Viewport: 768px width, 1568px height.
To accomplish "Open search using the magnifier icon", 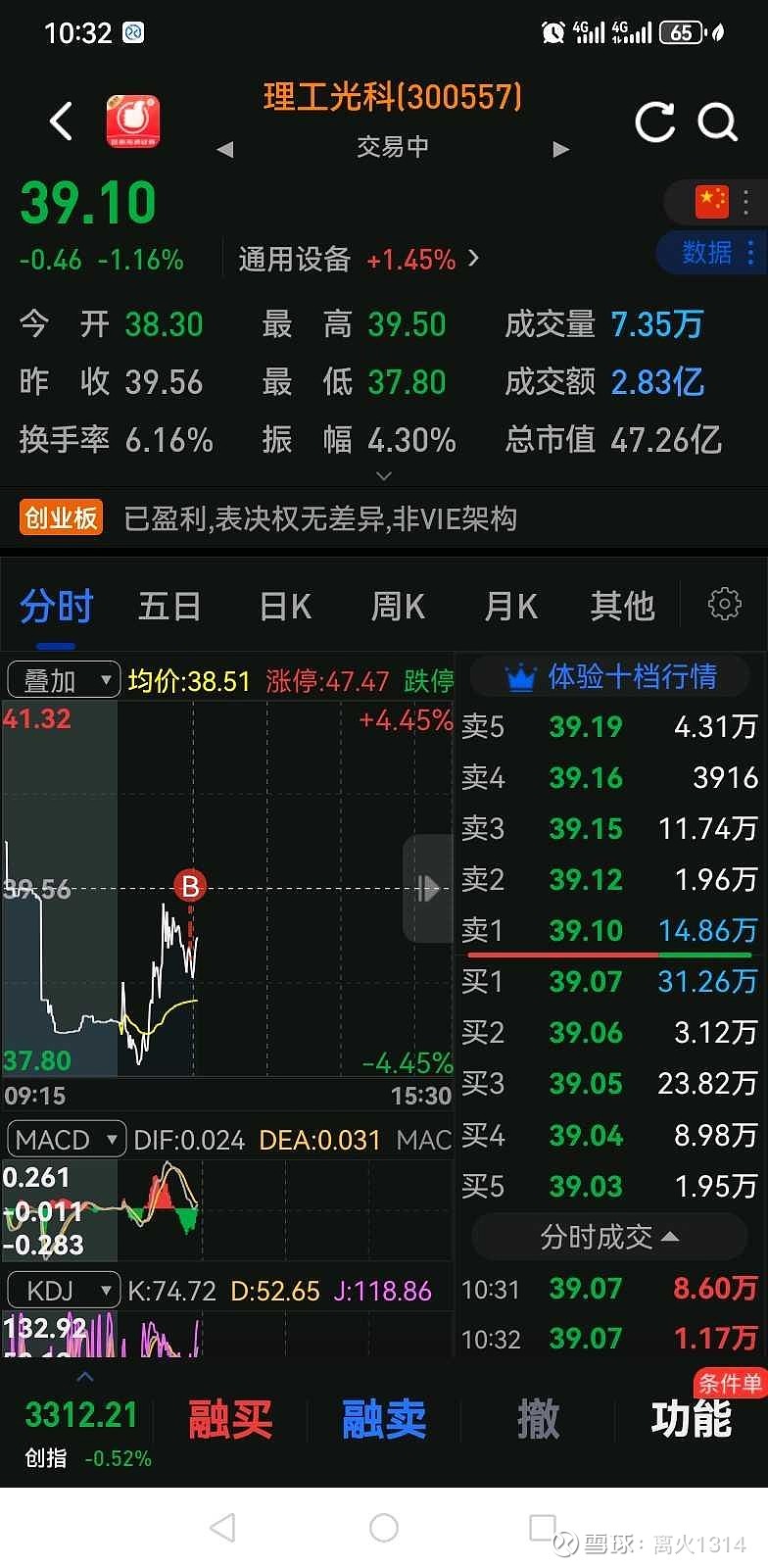I will pos(719,122).
